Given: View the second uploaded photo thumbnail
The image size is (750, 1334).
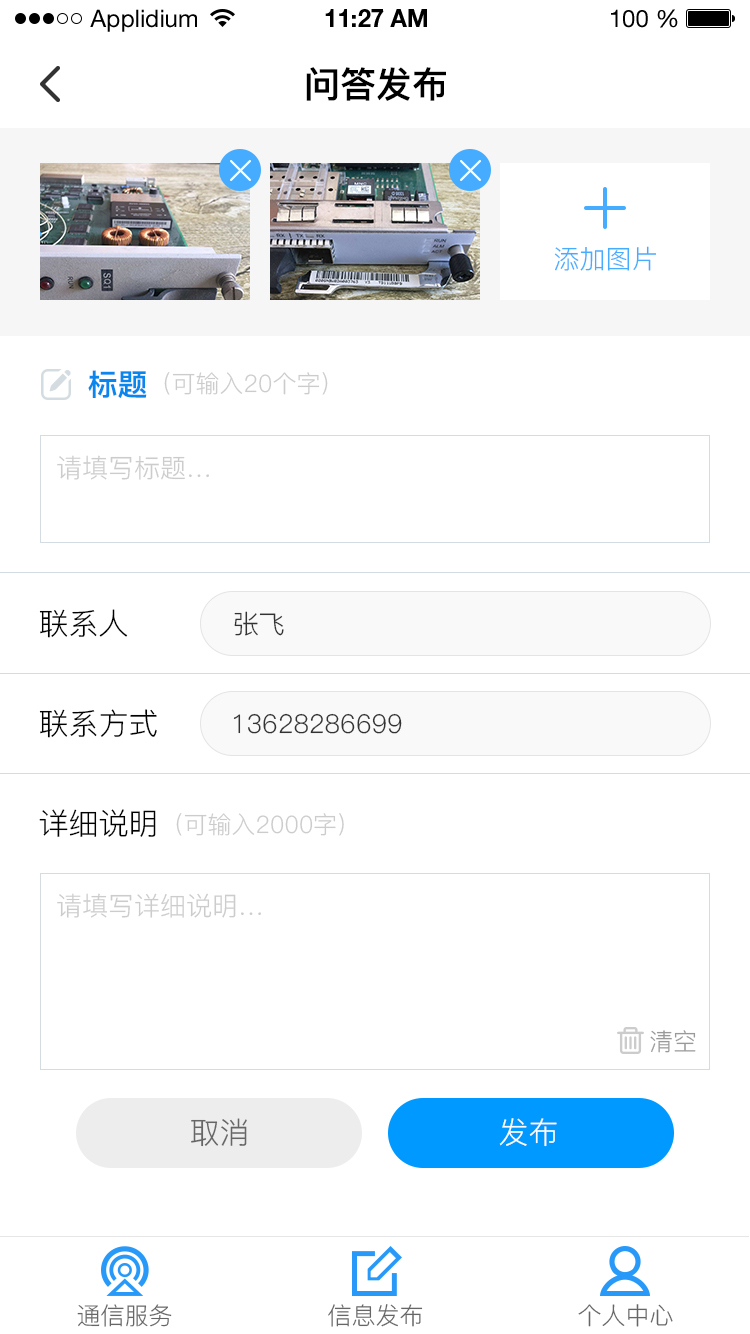Looking at the screenshot, I should pyautogui.click(x=370, y=240).
